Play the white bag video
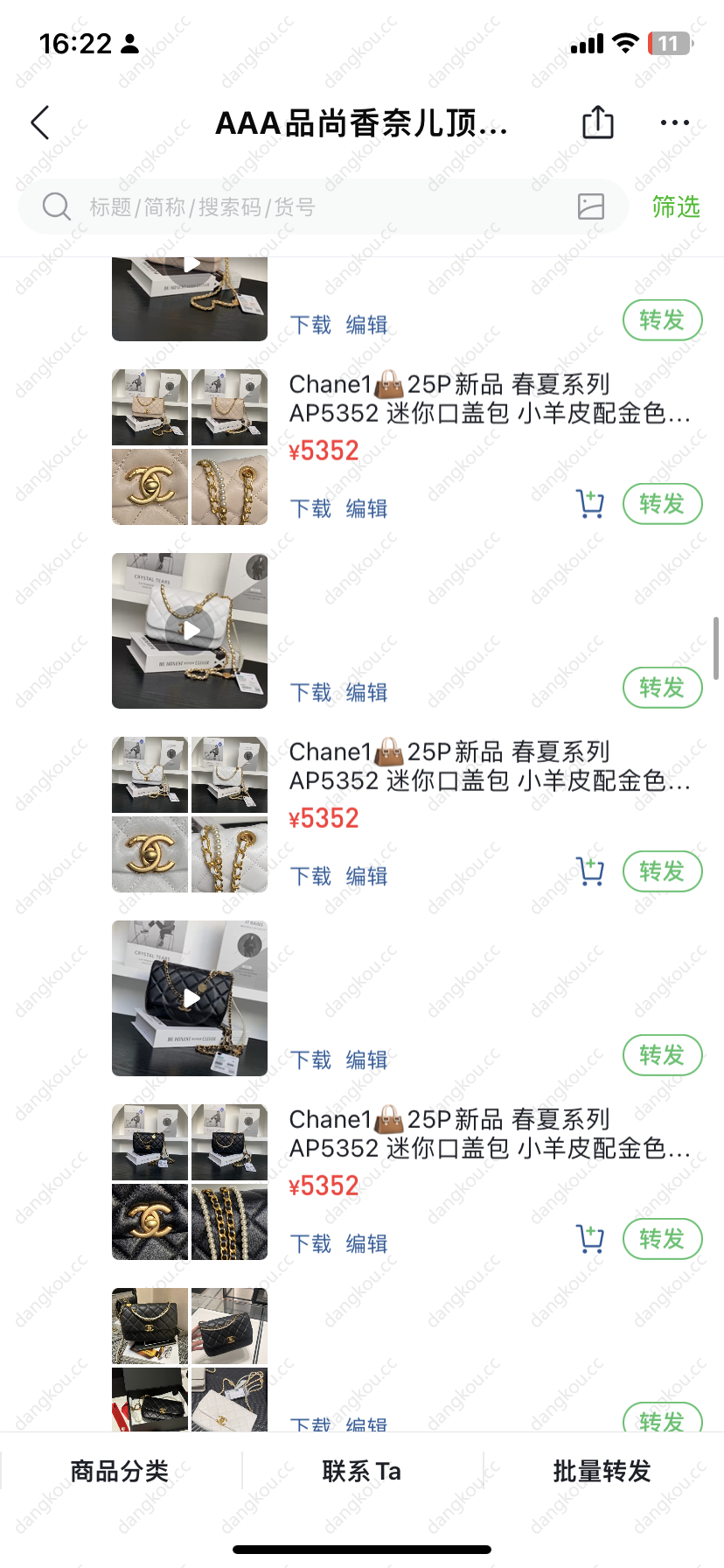Viewport: 724px width, 1568px height. click(x=190, y=631)
